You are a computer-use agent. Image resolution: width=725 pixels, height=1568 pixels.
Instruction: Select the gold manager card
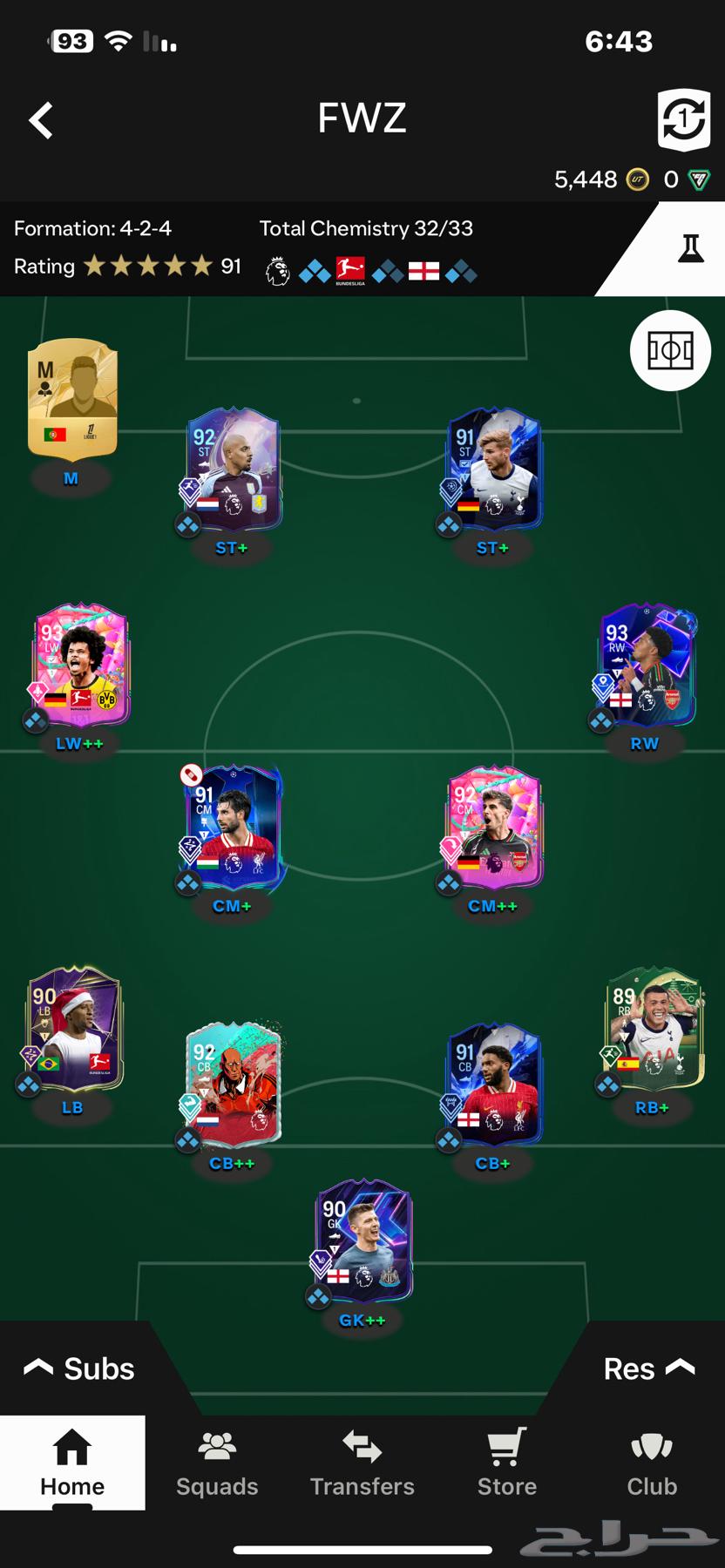[x=72, y=399]
